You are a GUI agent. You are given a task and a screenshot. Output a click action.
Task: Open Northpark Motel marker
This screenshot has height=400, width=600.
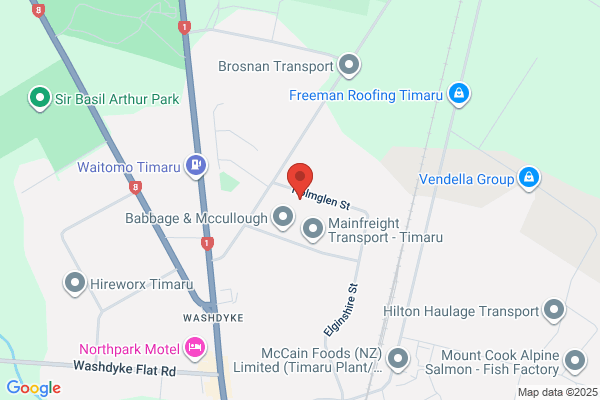coord(195,348)
